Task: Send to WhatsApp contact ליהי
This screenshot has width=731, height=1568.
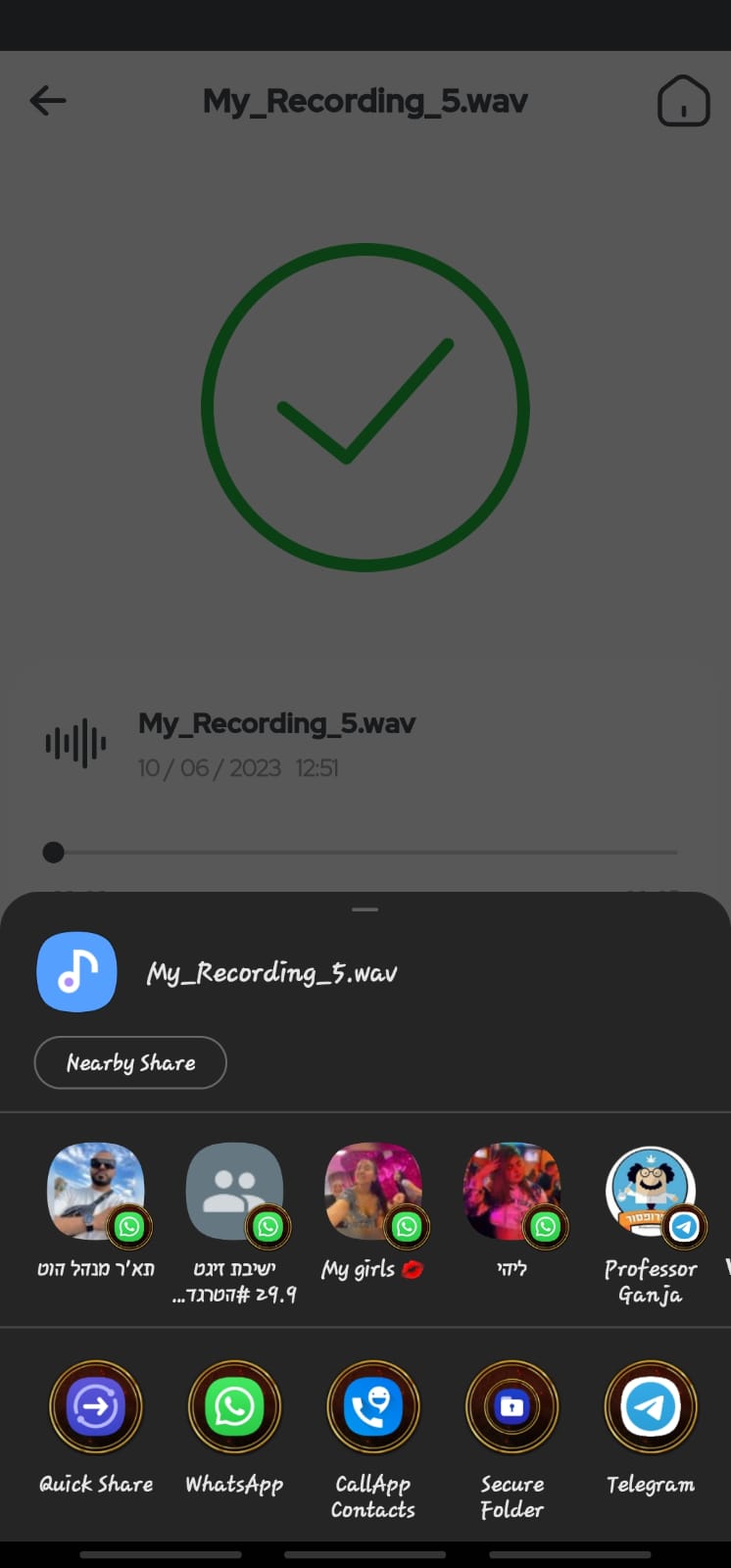Action: (512, 1194)
